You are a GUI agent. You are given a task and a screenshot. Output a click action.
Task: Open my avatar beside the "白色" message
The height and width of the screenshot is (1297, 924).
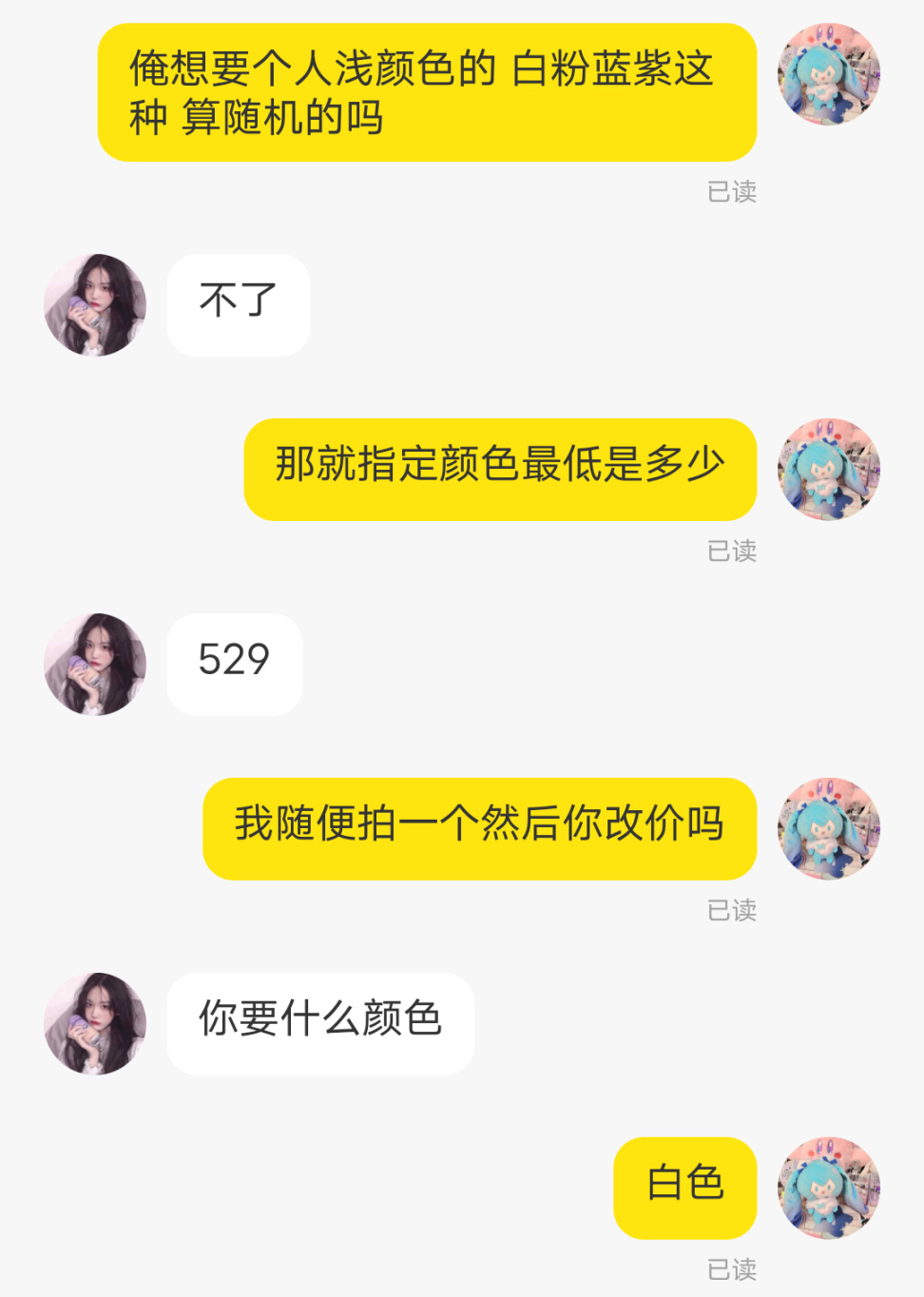coord(829,1188)
